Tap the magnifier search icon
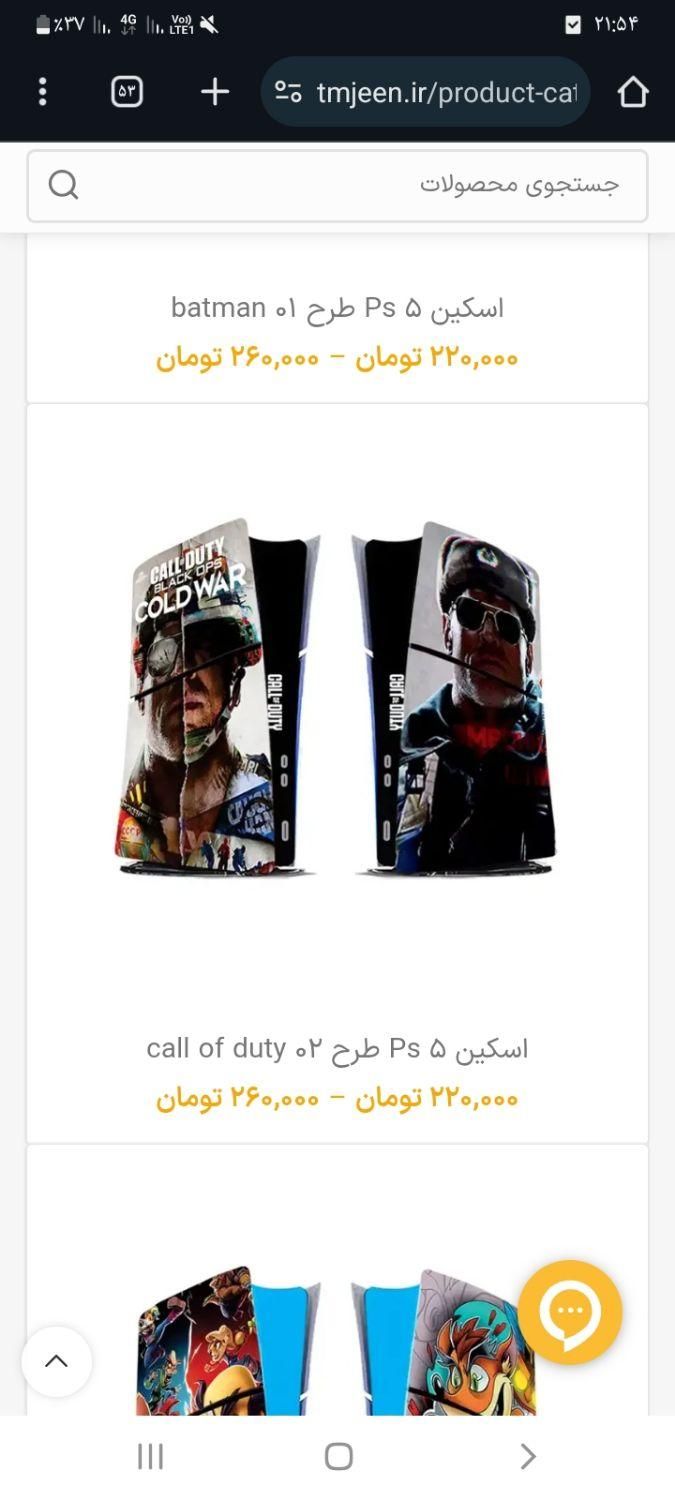The image size is (675, 1500). pyautogui.click(x=63, y=185)
